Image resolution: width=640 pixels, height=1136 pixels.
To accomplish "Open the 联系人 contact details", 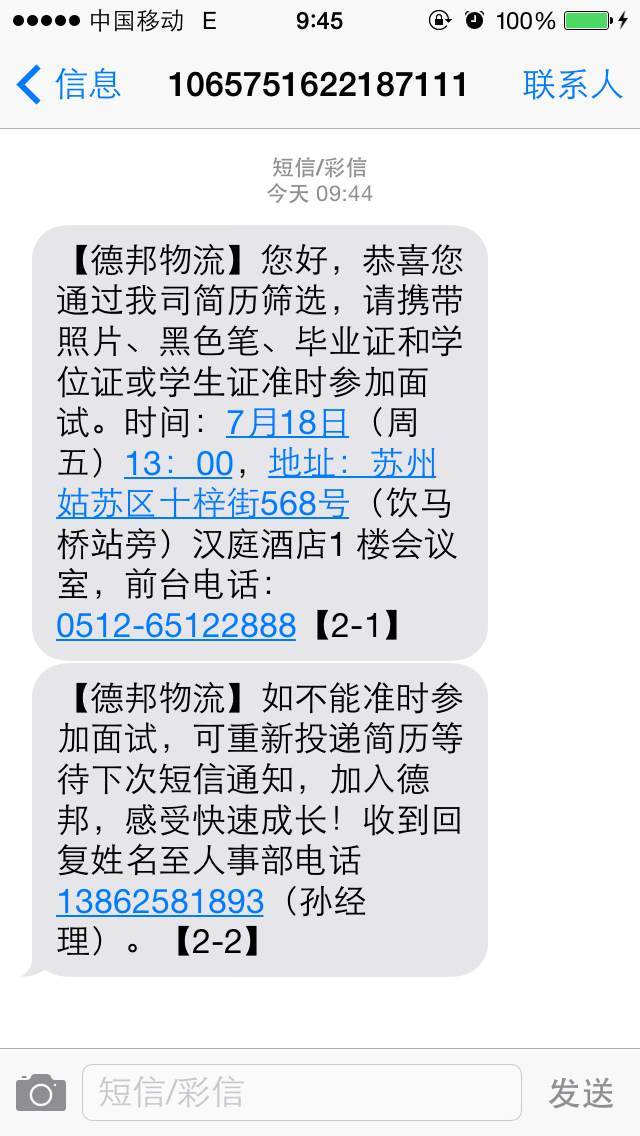I will coord(572,84).
